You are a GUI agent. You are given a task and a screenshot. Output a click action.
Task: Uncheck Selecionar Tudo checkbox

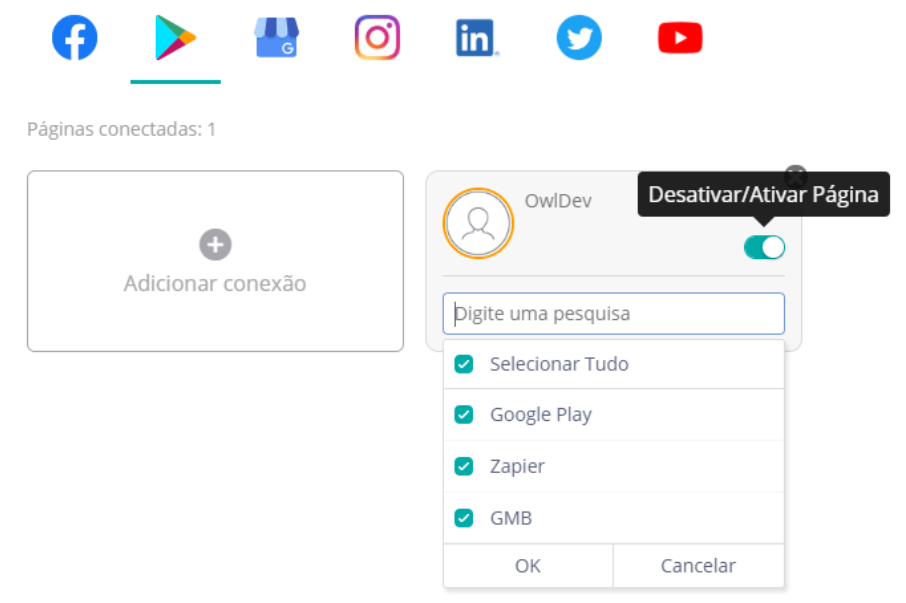pos(464,364)
